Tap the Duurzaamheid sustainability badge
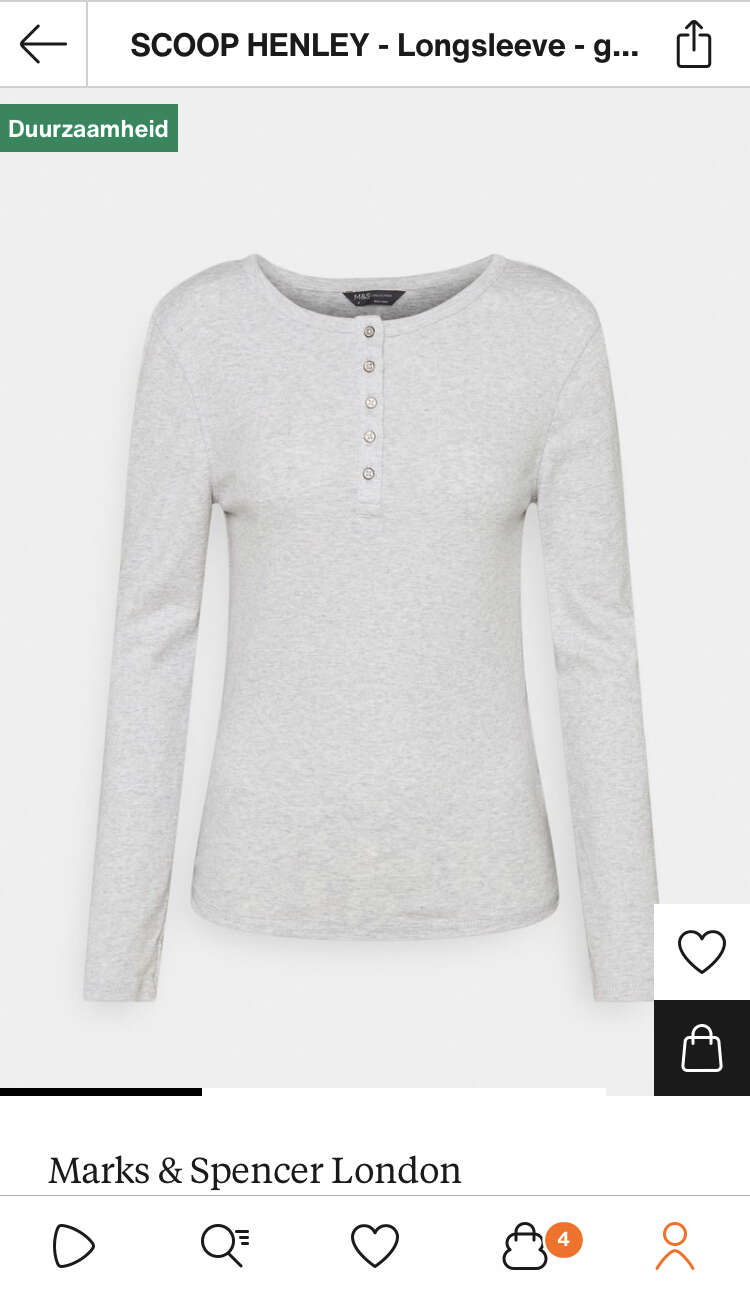750x1294 pixels. [89, 128]
